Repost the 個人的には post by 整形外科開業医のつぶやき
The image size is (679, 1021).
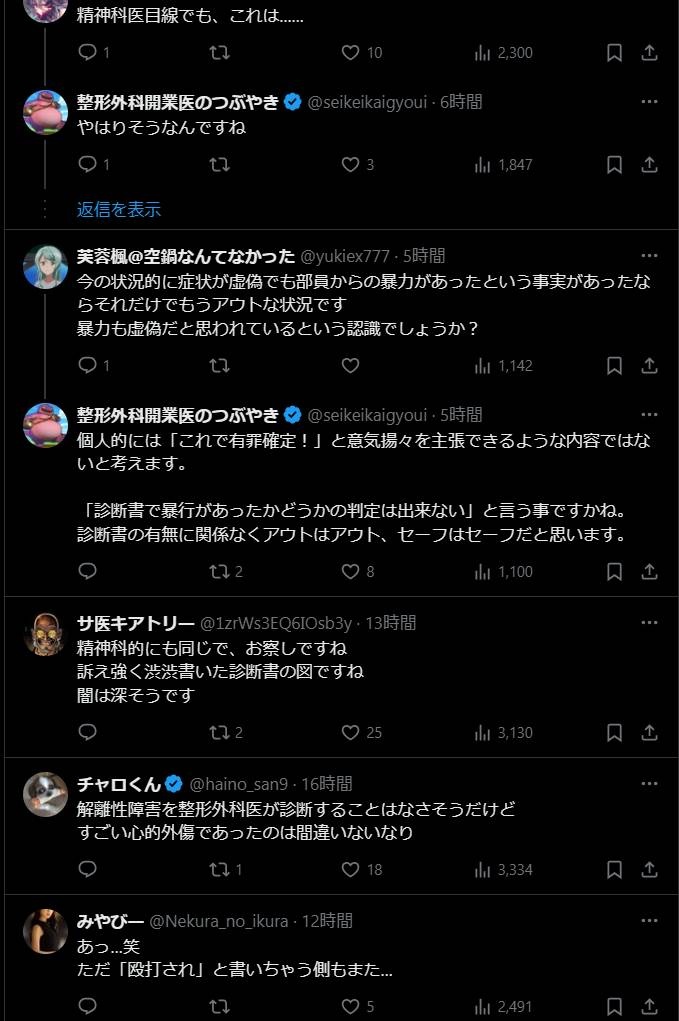218,571
